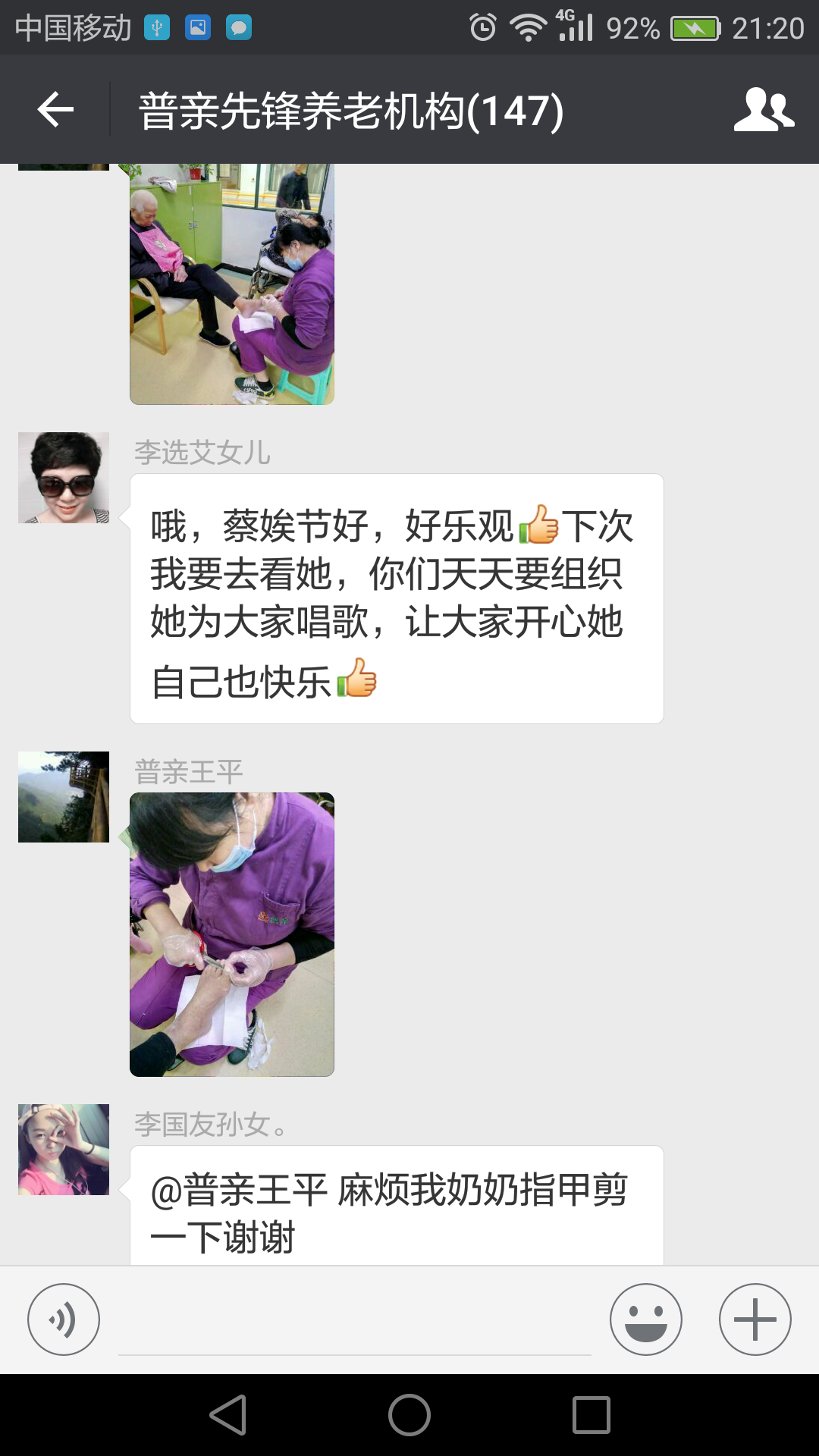Open 李选艾女儿's profile avatar

tap(64, 478)
